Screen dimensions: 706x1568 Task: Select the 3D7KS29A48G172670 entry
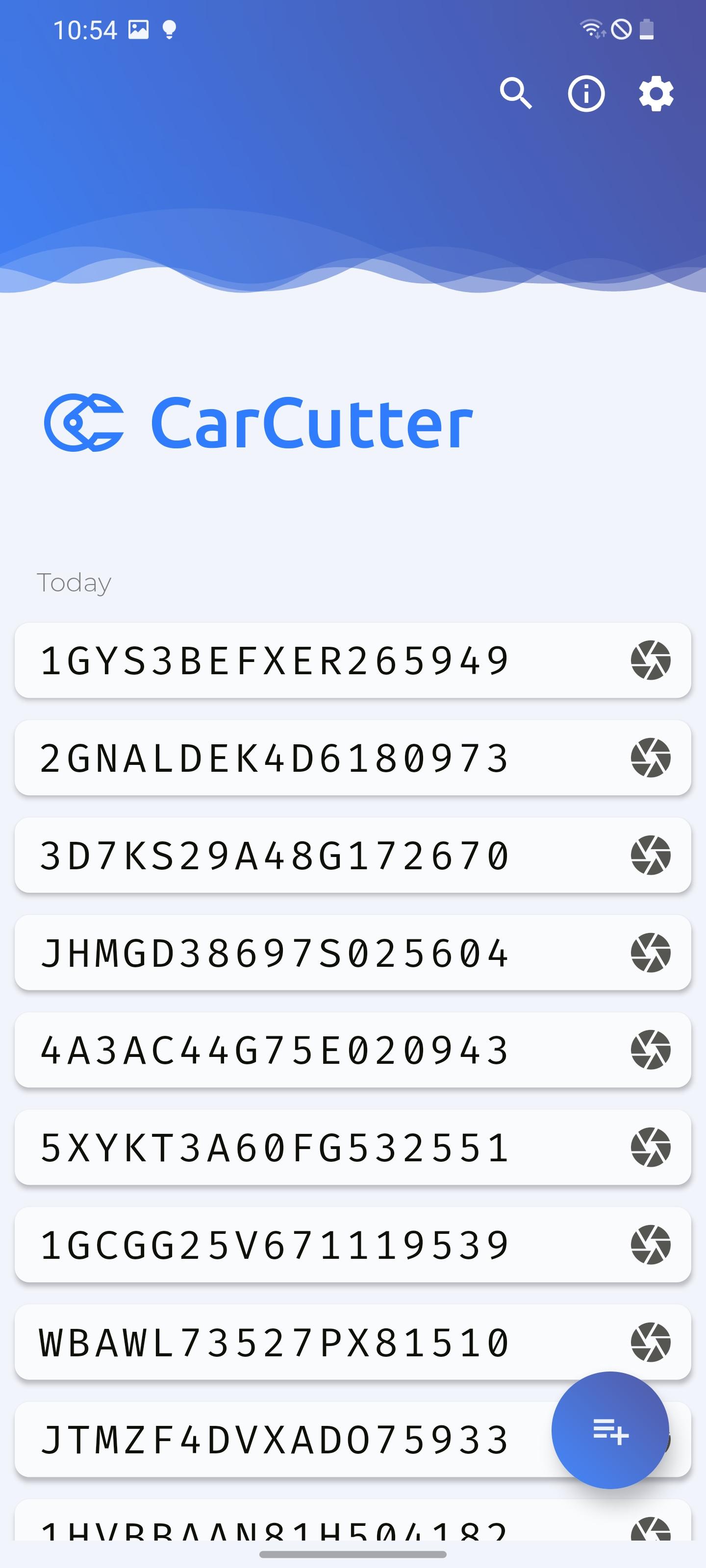[274, 855]
